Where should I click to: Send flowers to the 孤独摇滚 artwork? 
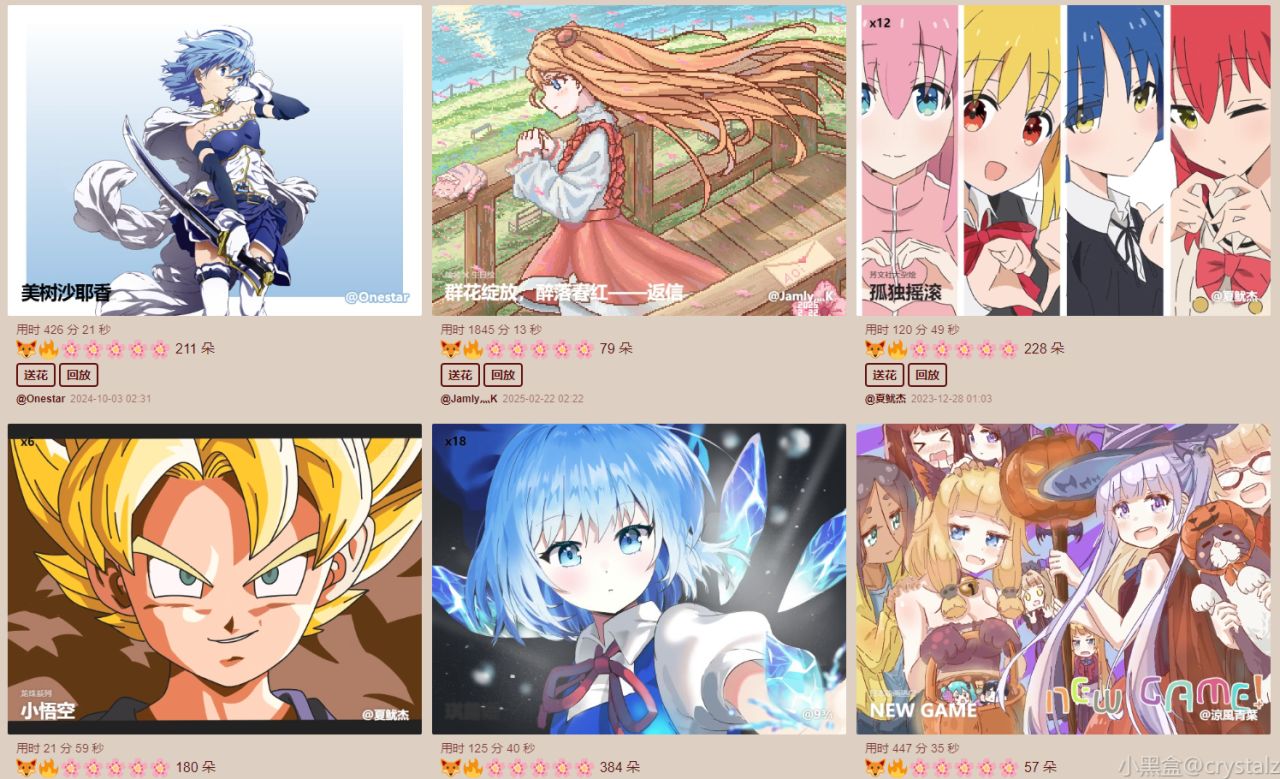(883, 375)
